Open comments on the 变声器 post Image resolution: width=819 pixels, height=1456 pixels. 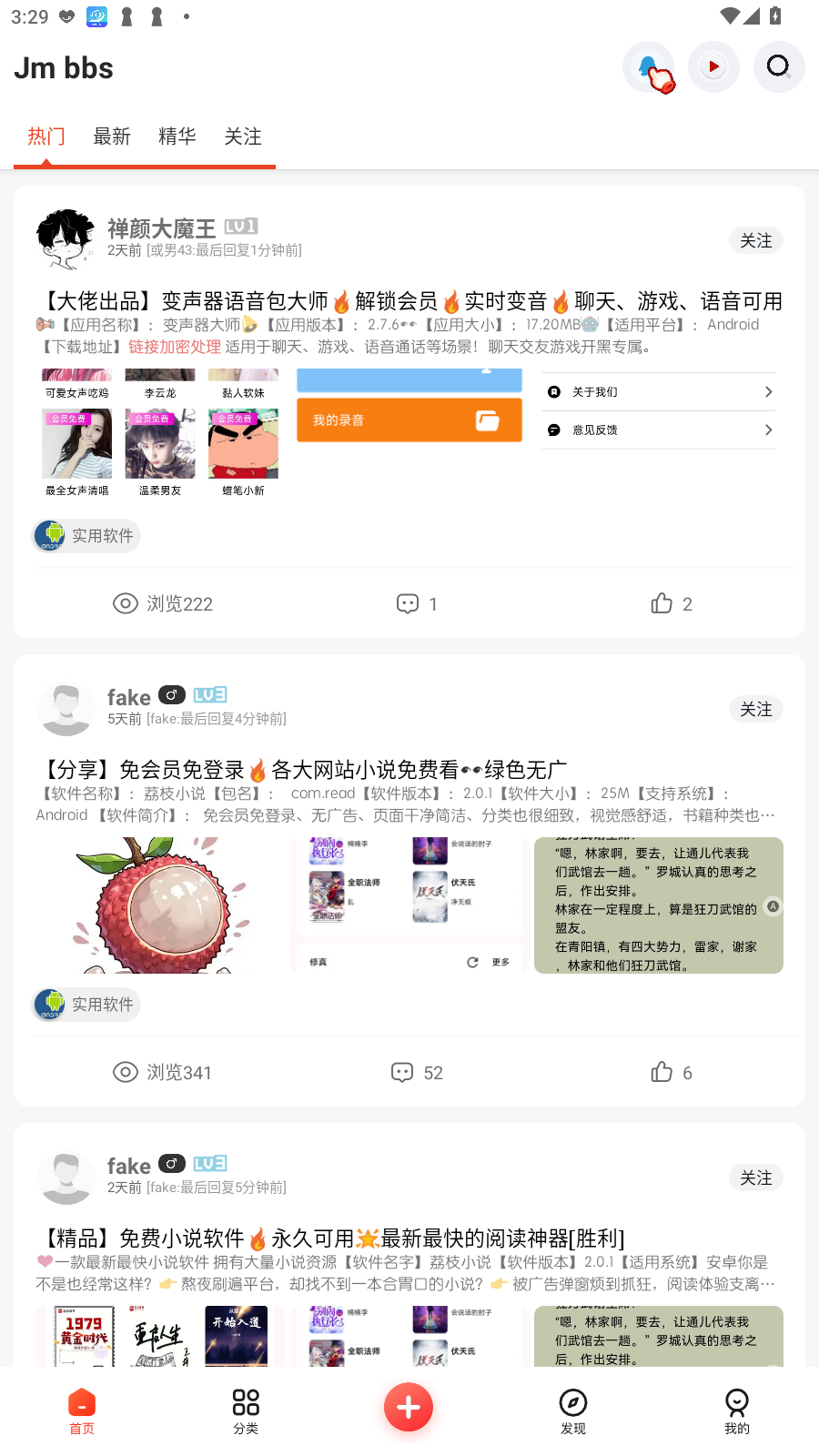417,603
